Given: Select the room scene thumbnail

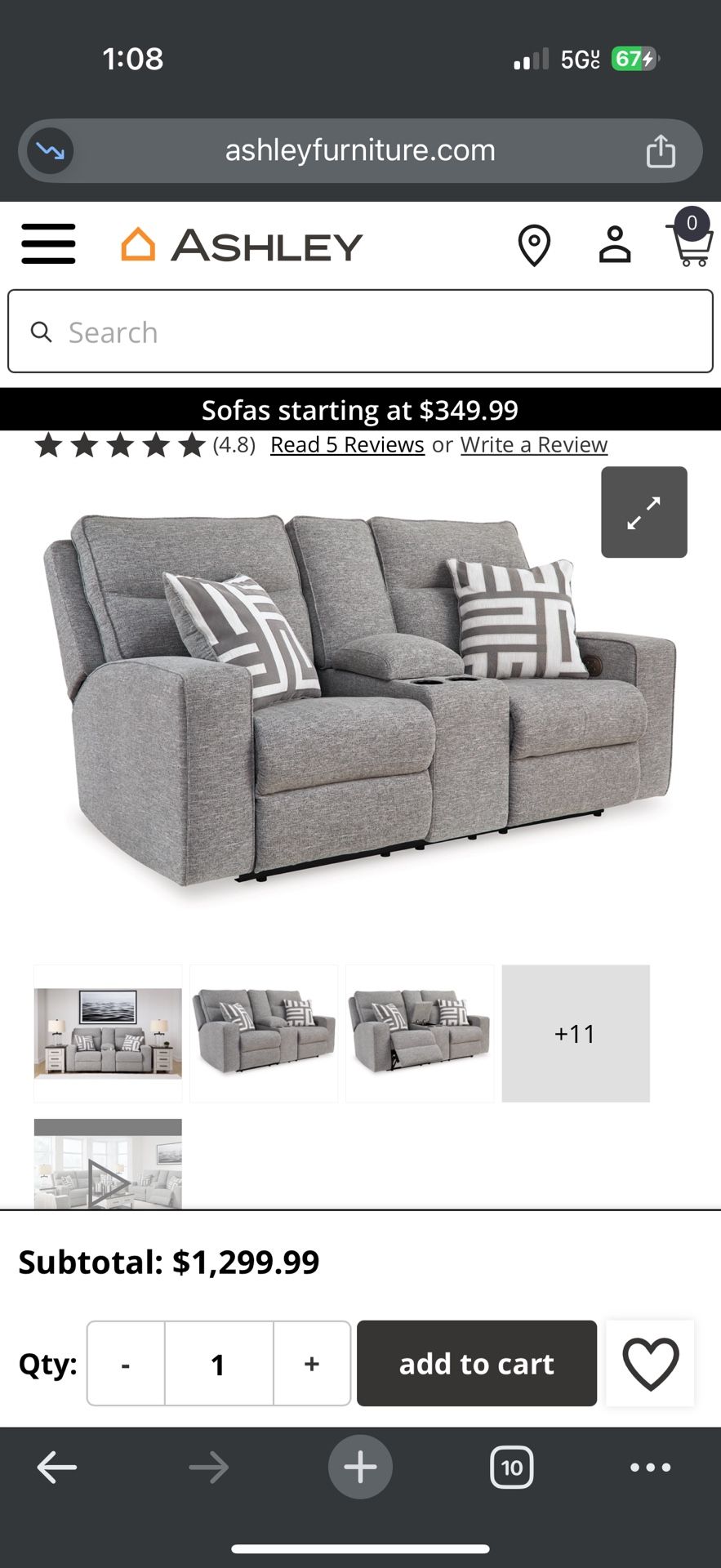Looking at the screenshot, I should pos(108,1033).
